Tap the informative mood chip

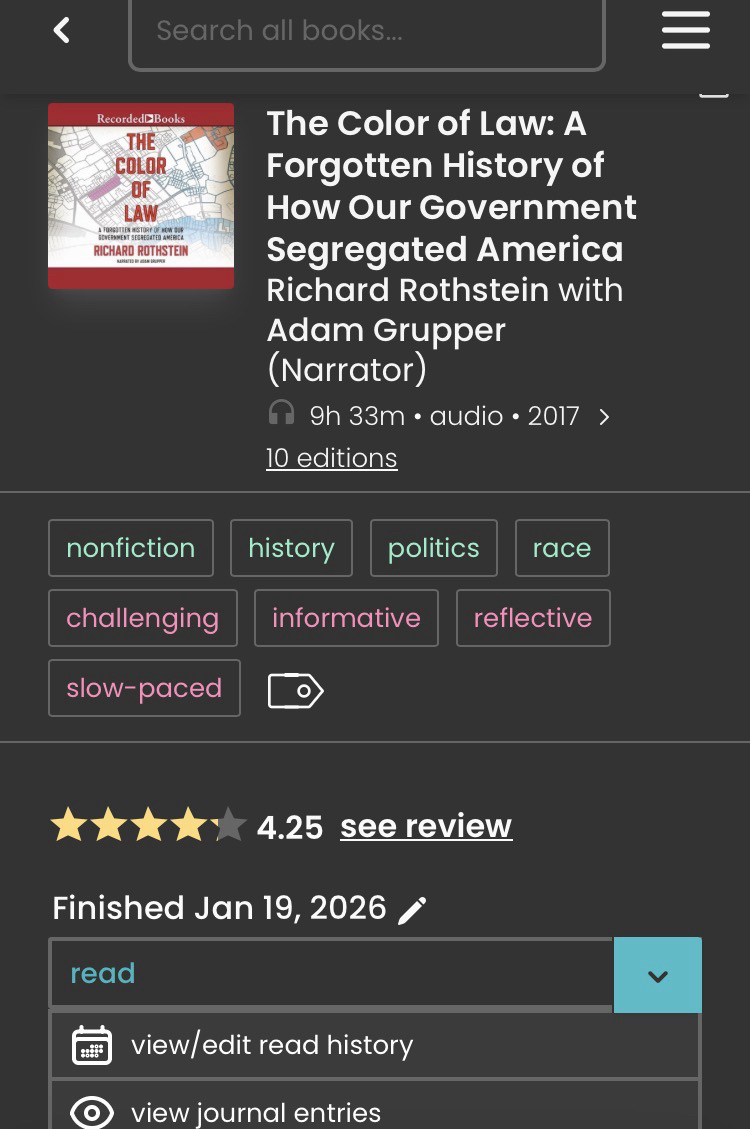coord(346,618)
